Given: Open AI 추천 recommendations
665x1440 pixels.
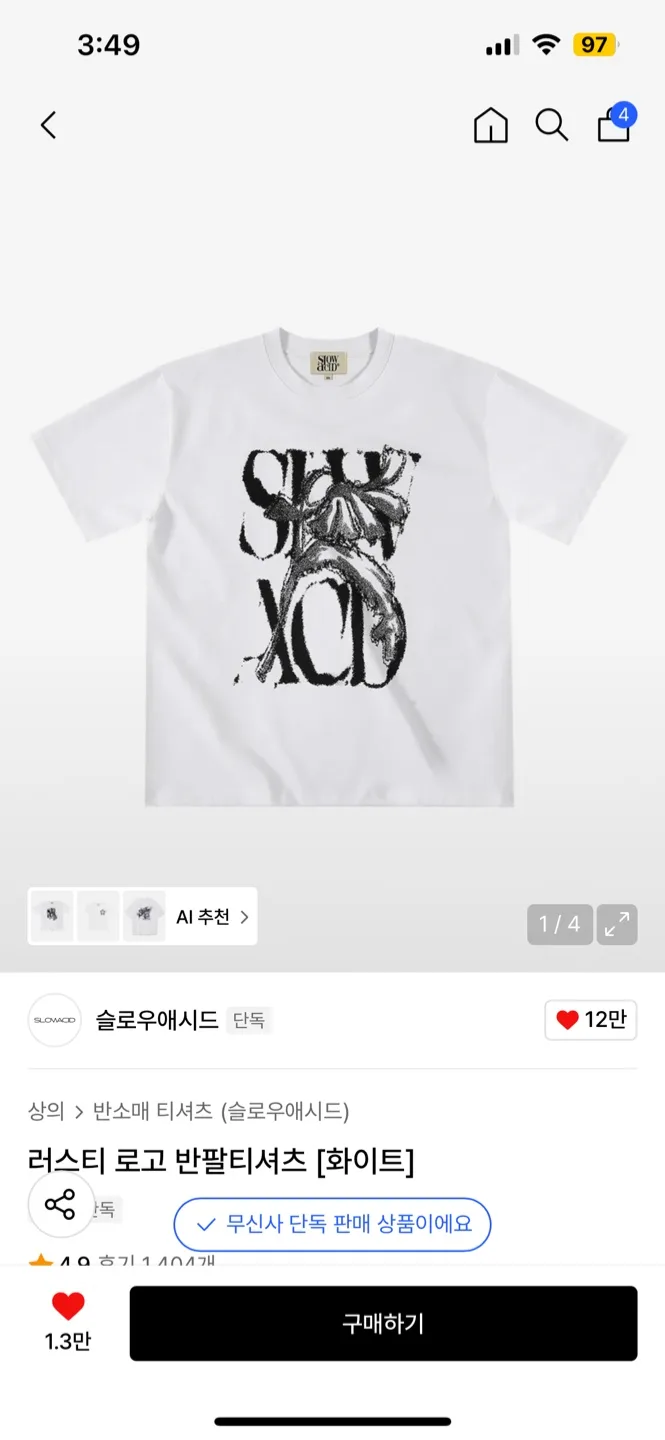Looking at the screenshot, I should click(211, 916).
